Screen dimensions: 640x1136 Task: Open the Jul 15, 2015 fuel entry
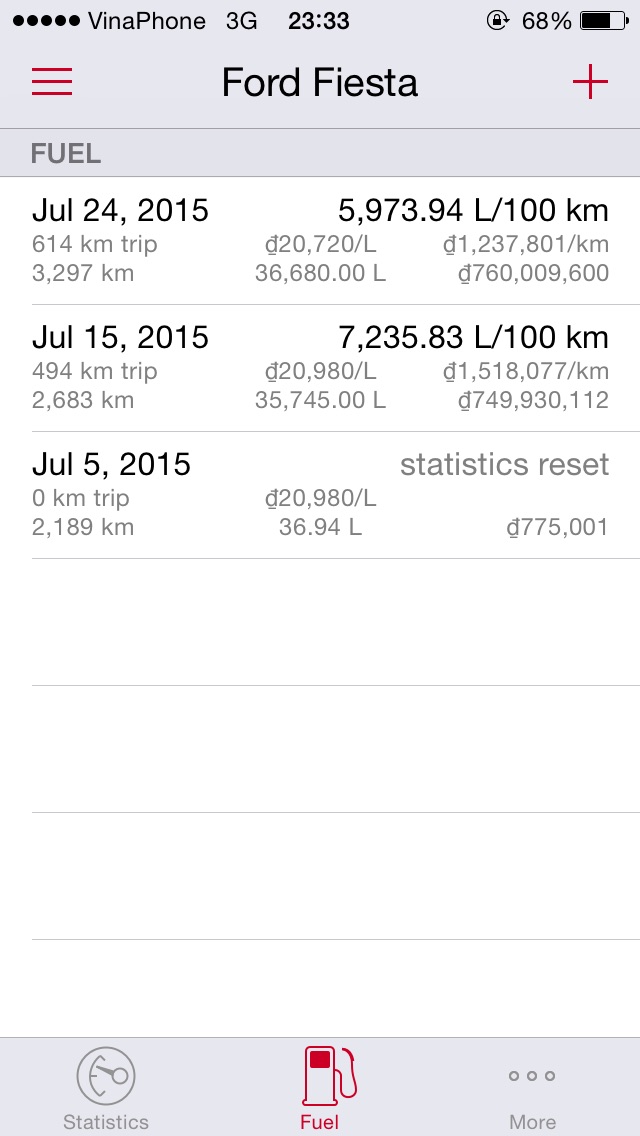click(x=320, y=368)
